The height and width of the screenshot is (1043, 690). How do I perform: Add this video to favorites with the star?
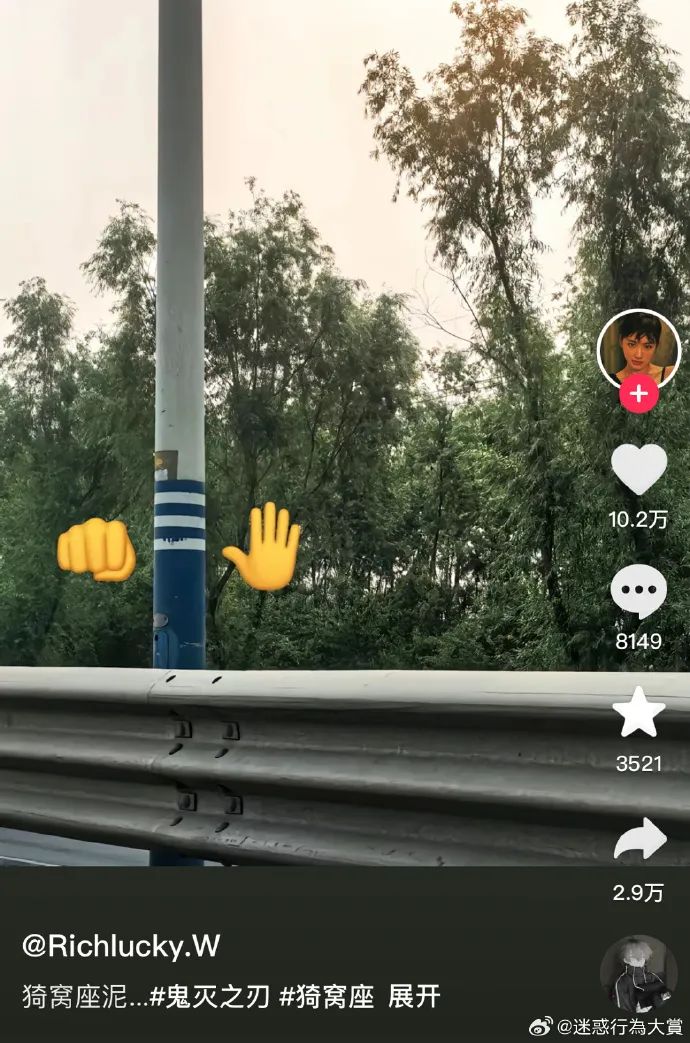click(638, 712)
